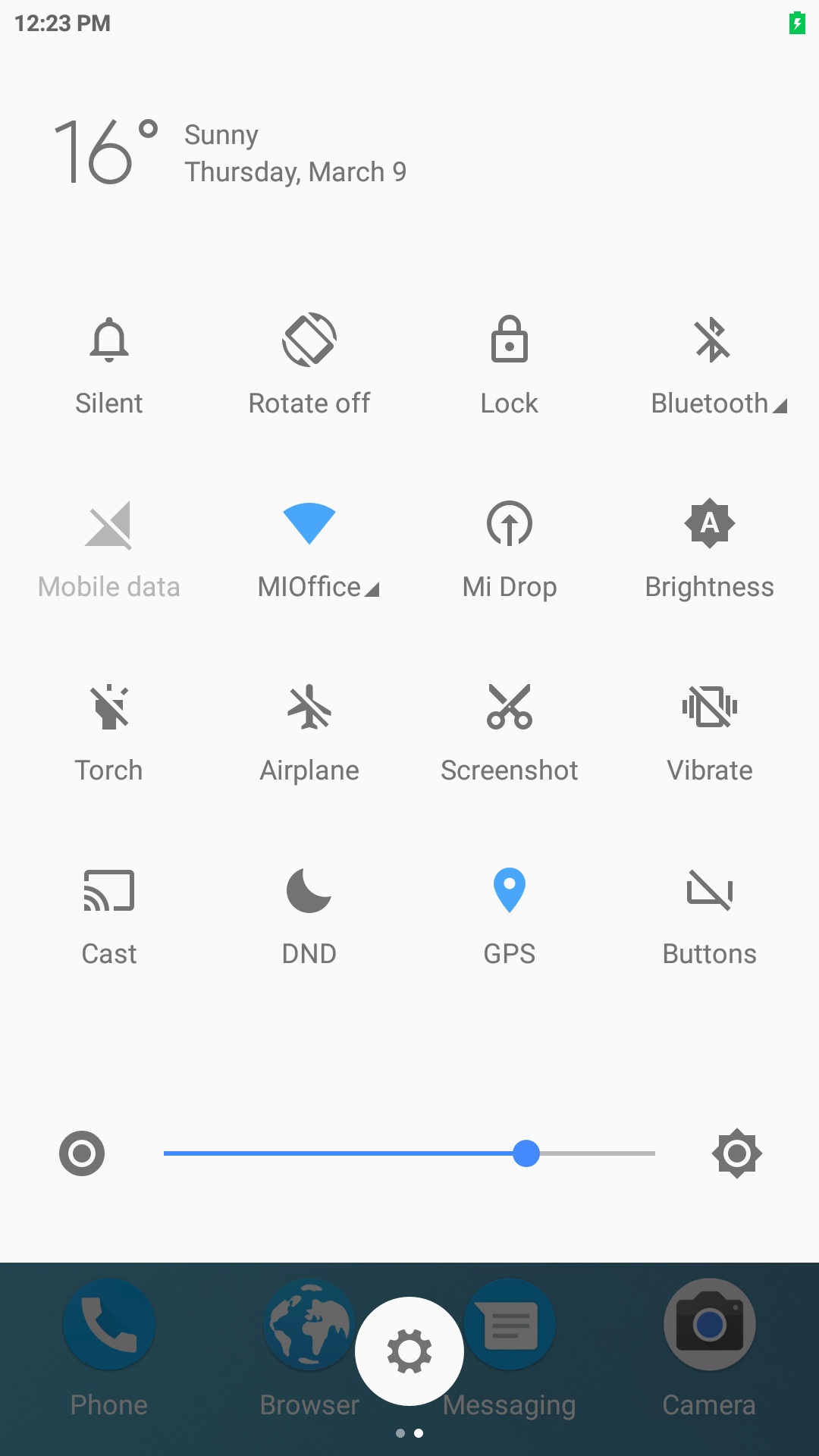Turn on Bluetooth
Image resolution: width=819 pixels, height=1456 pixels.
coord(711,366)
